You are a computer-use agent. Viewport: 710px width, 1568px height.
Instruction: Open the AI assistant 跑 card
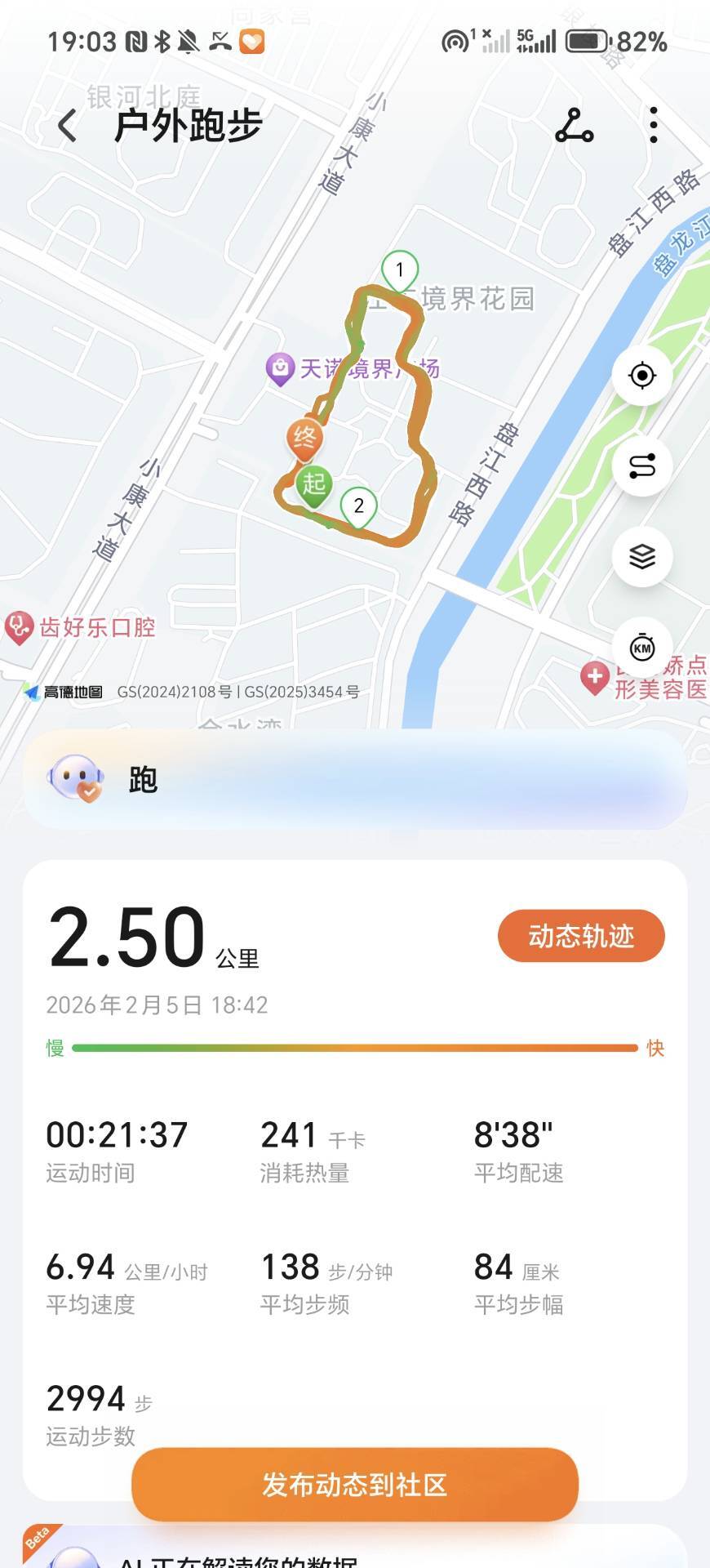[x=355, y=780]
